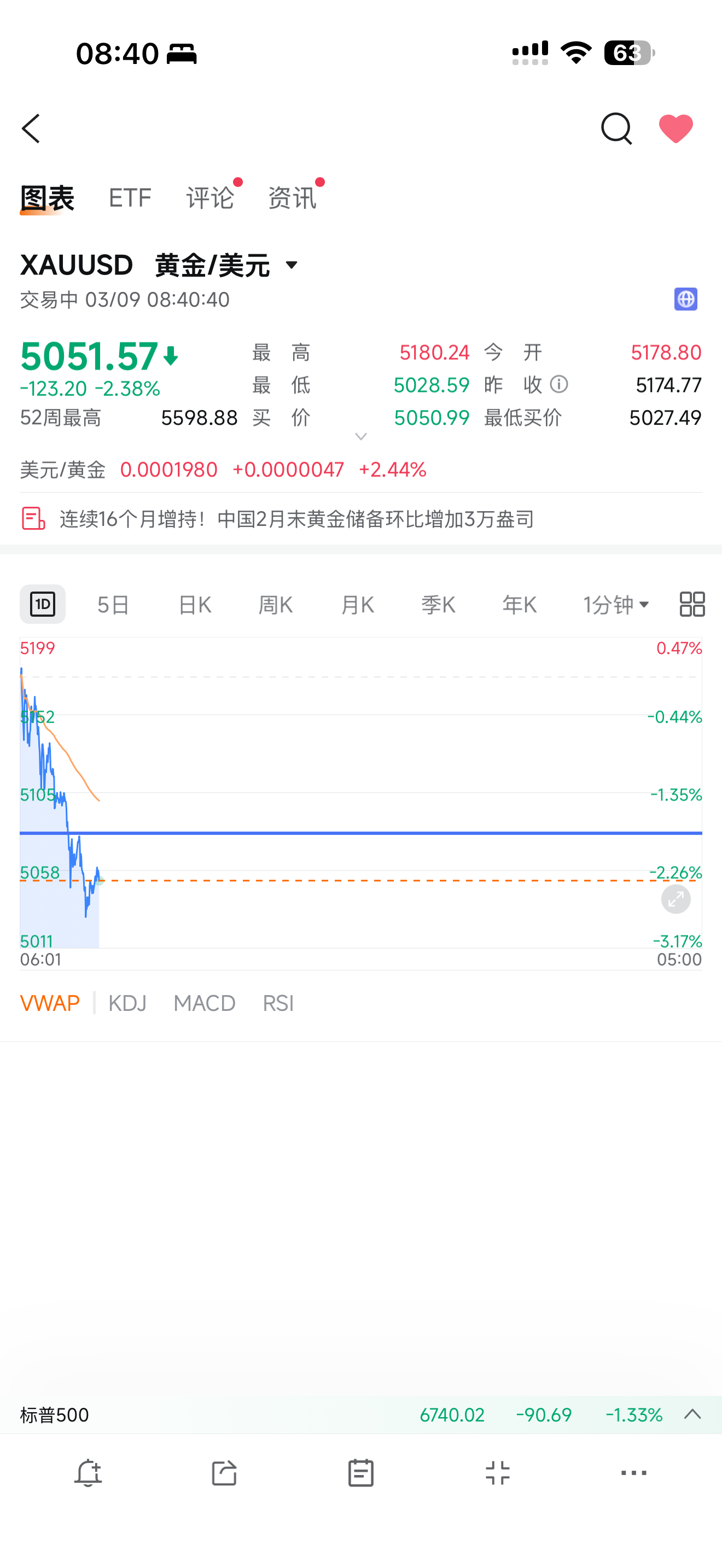Tap the info icon beside 昨收

(558, 385)
